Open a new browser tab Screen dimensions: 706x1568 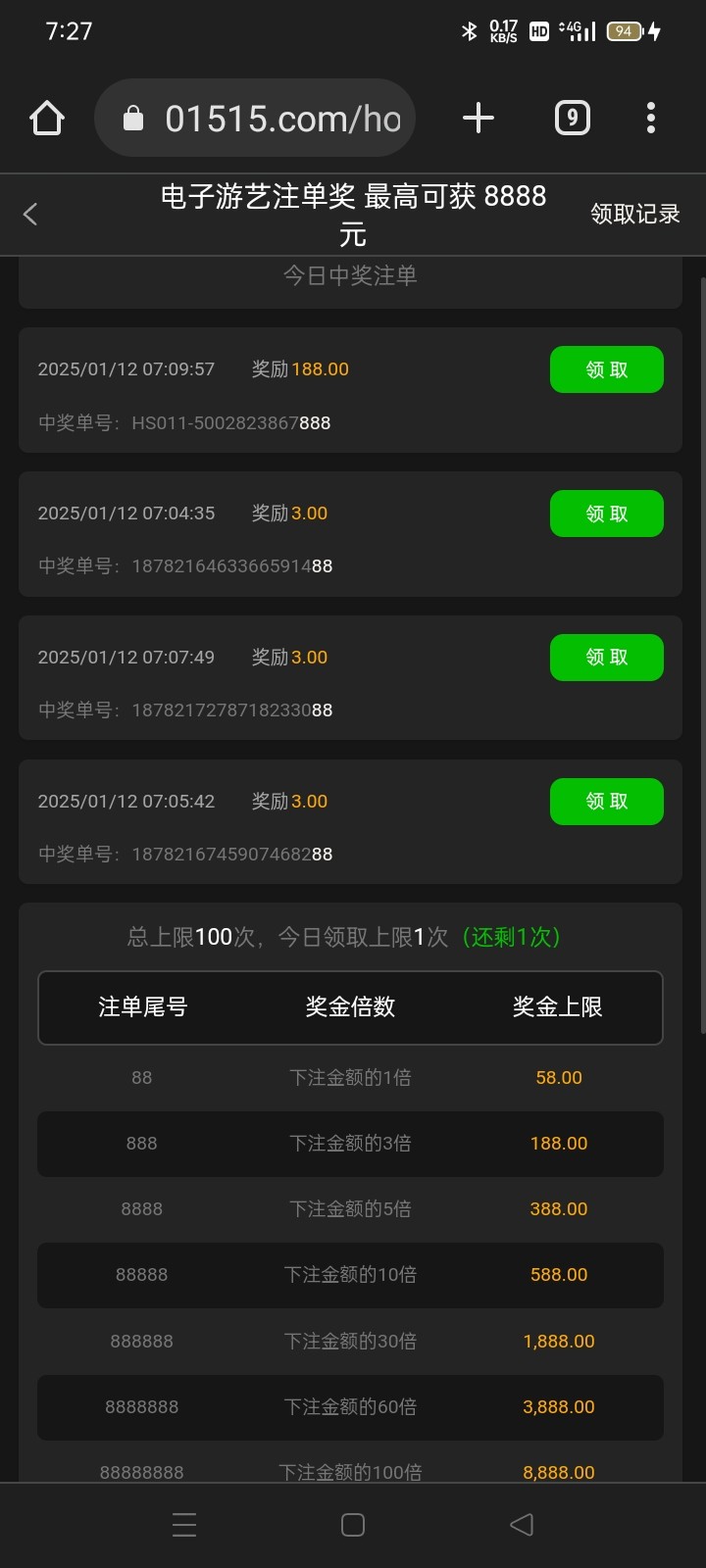(x=479, y=119)
